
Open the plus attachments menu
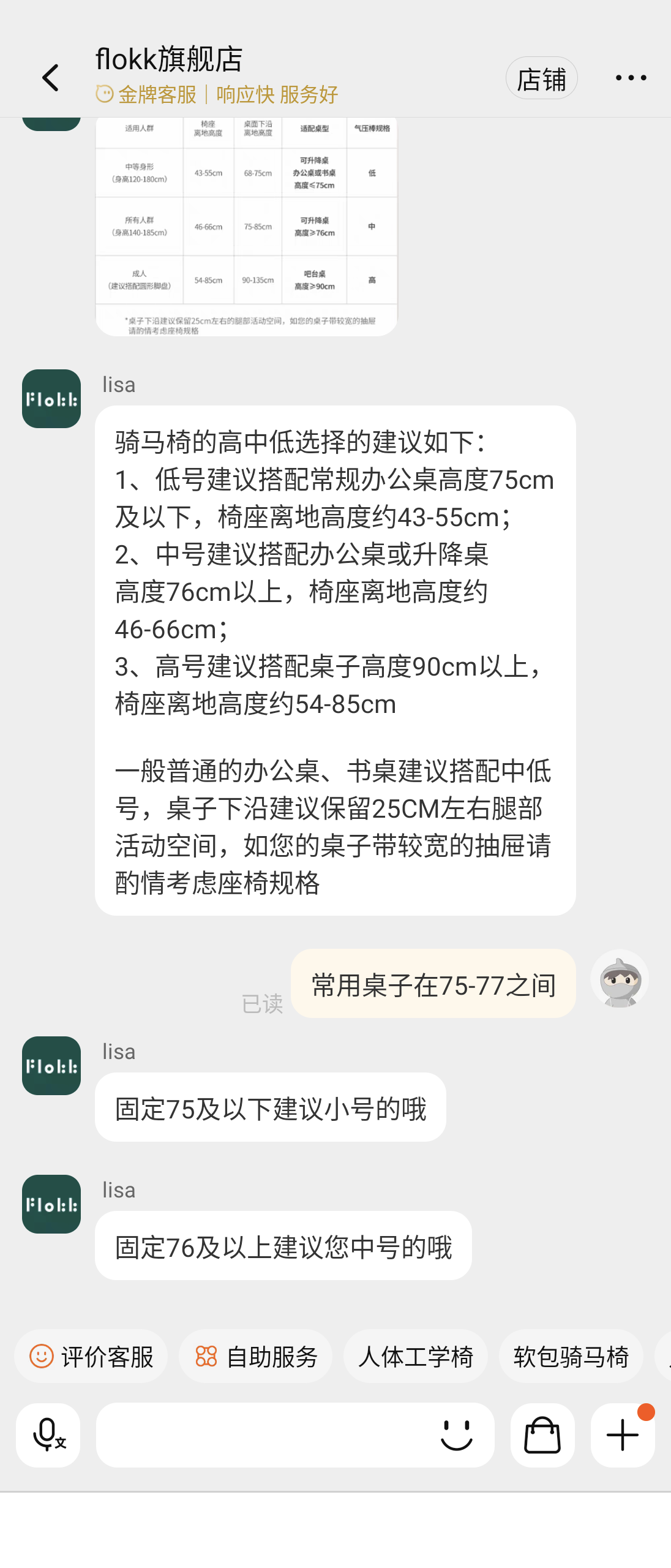coord(622,1435)
